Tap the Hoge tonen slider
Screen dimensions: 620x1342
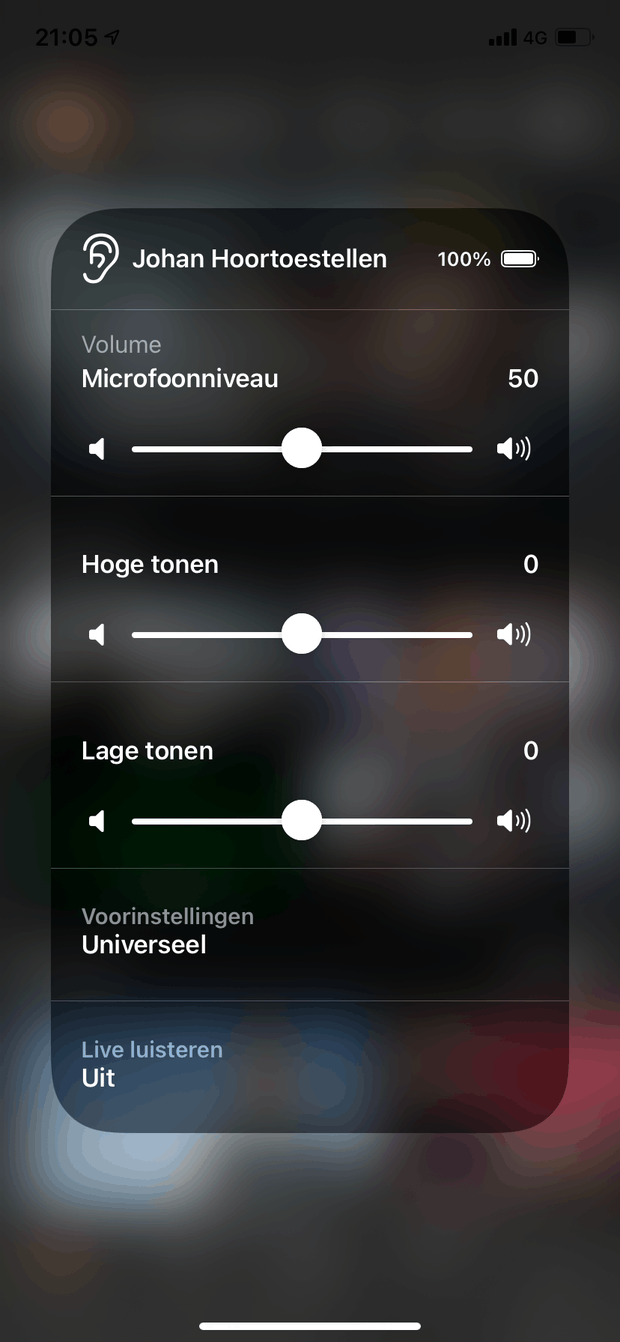tap(301, 634)
